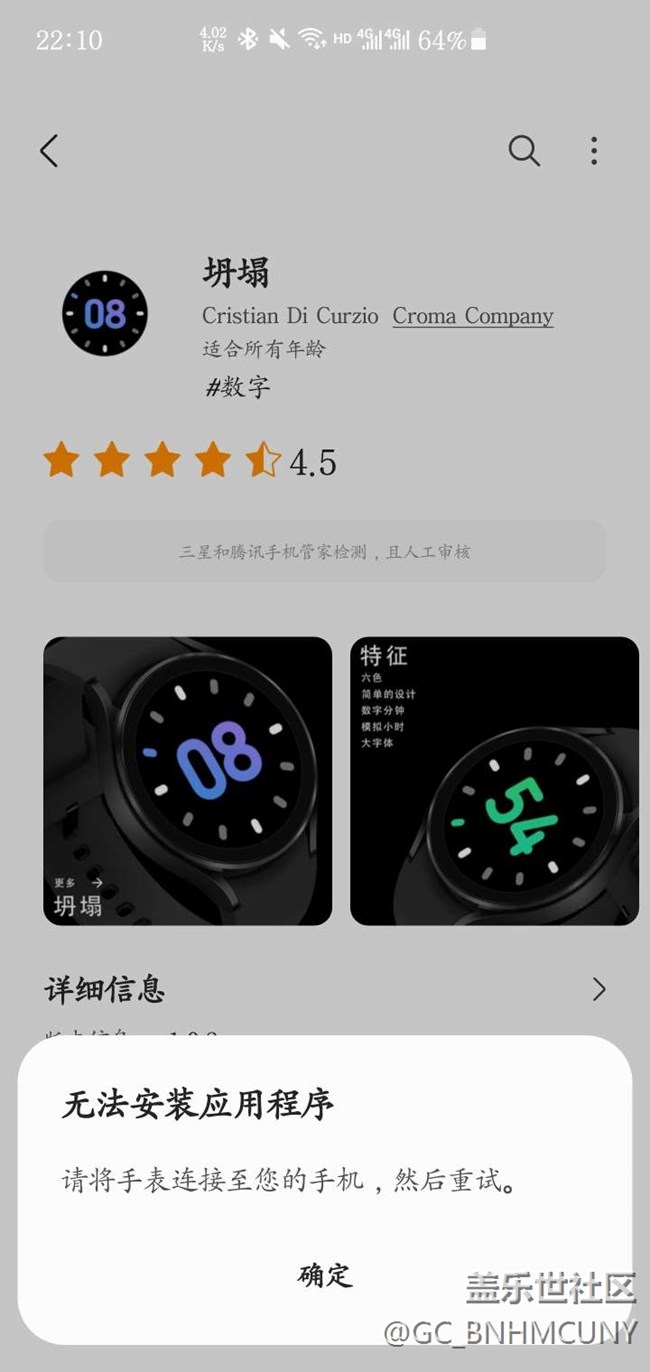View the blue 08 watch face screenshot
Viewport: 650px width, 1372px height.
click(x=188, y=781)
